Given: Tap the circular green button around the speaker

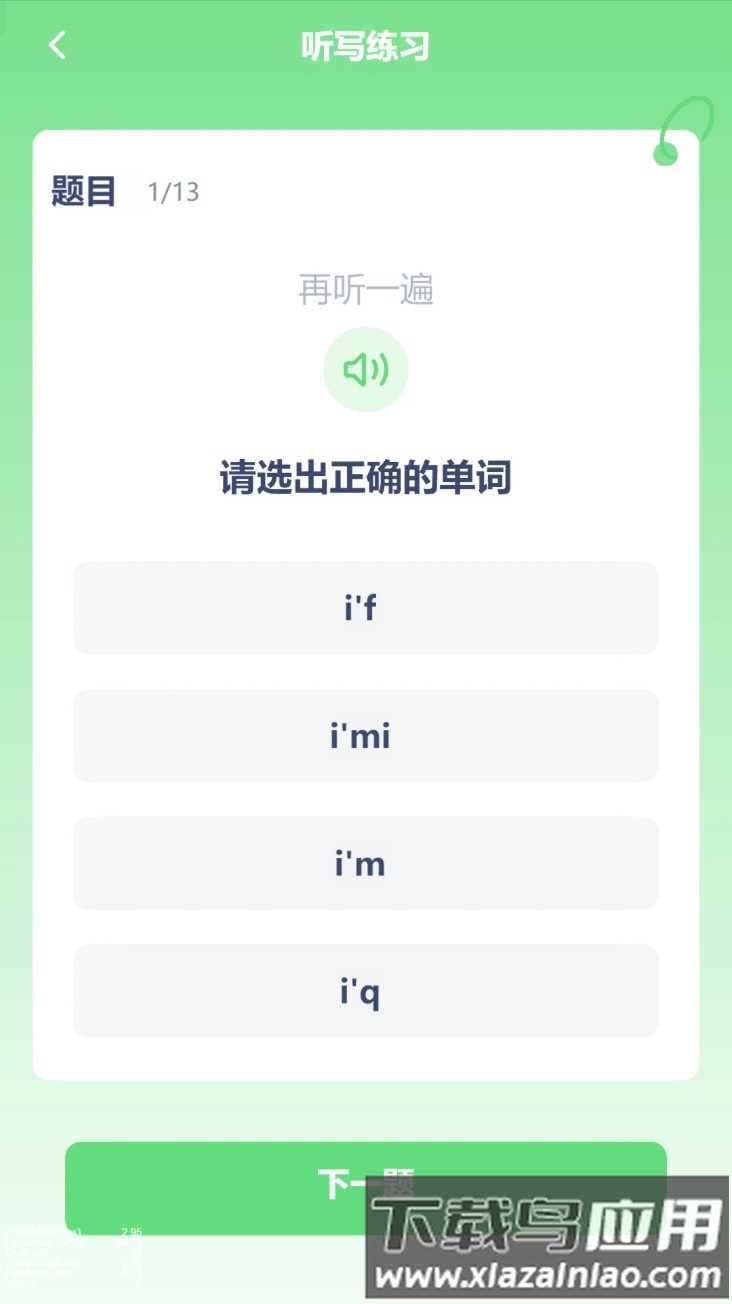Looking at the screenshot, I should tap(366, 369).
